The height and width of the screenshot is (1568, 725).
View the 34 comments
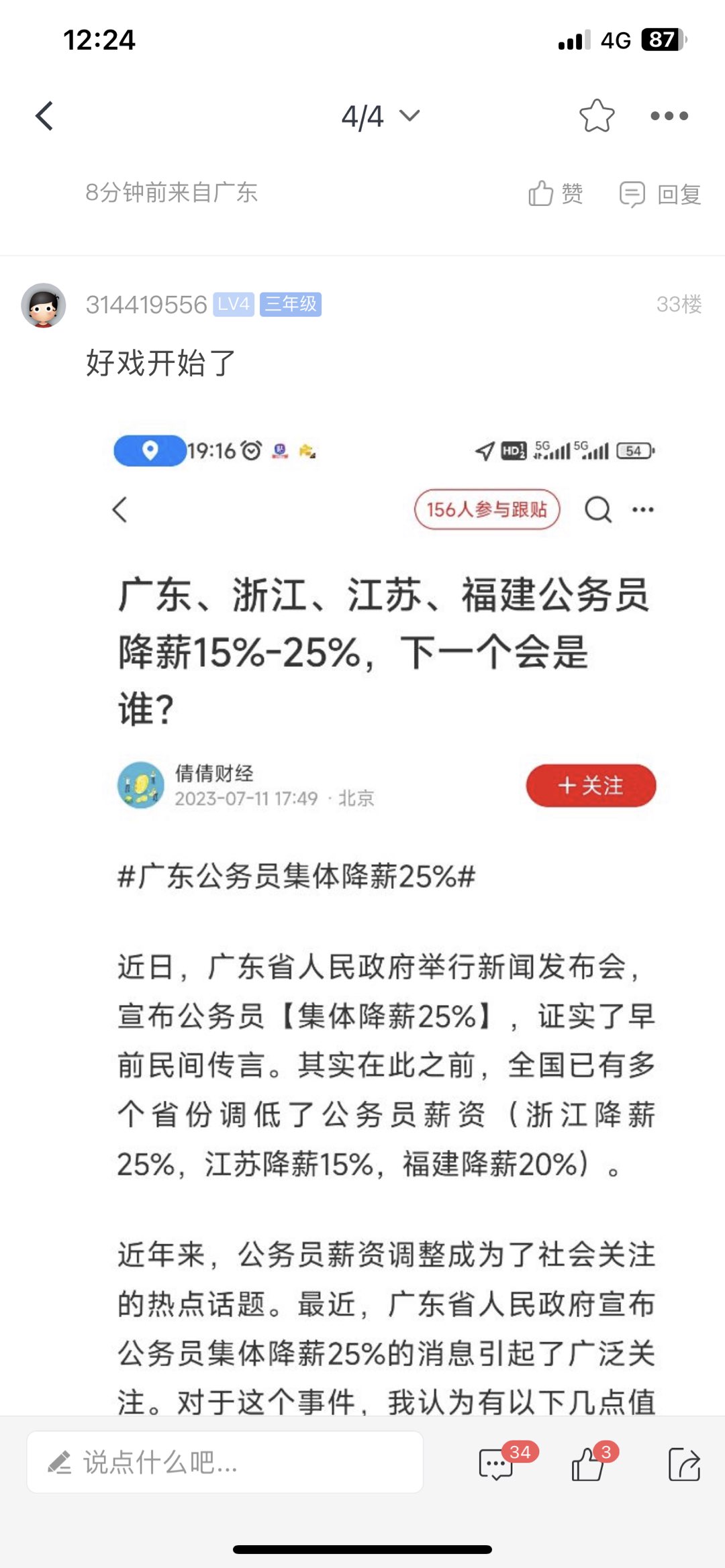click(x=497, y=1463)
